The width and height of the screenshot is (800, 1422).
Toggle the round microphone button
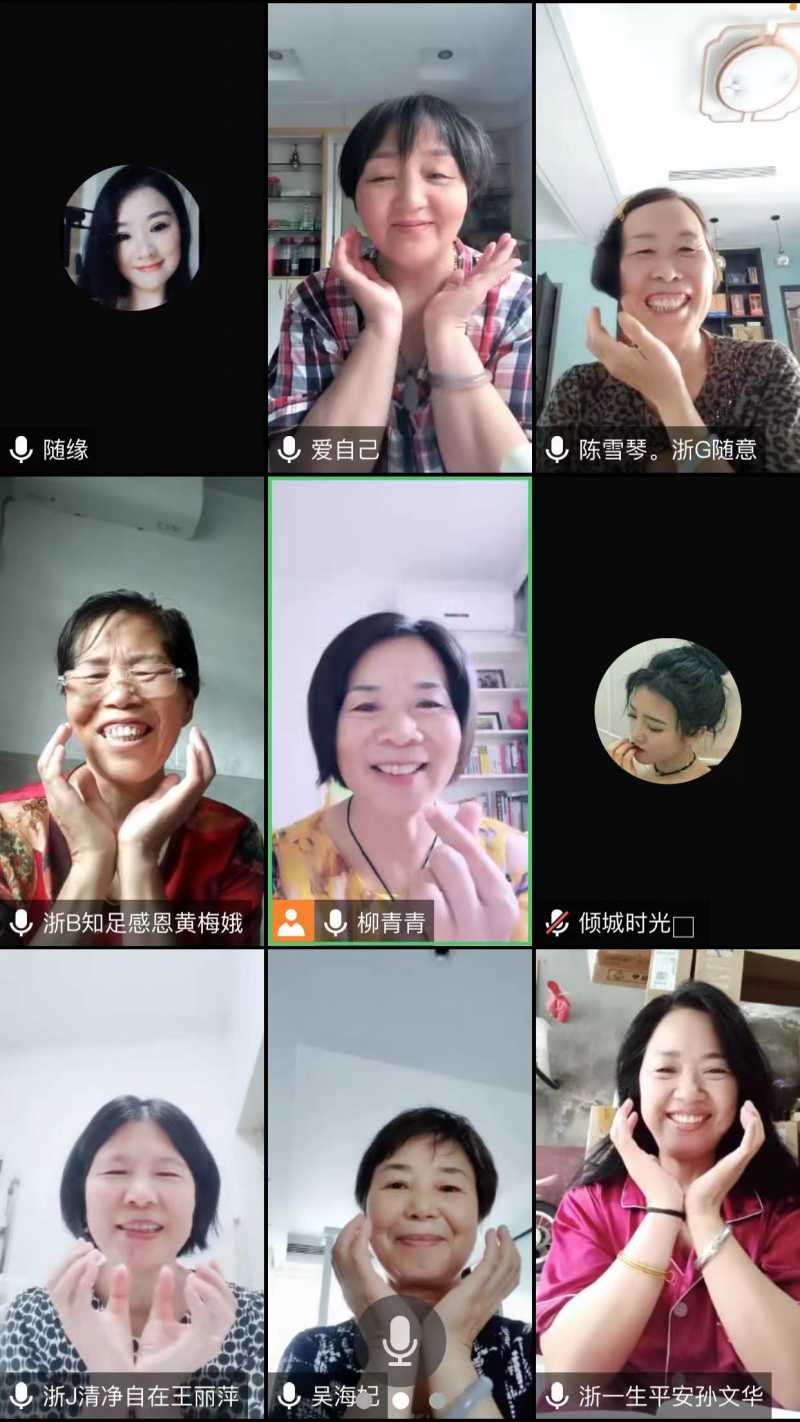(x=400, y=1340)
